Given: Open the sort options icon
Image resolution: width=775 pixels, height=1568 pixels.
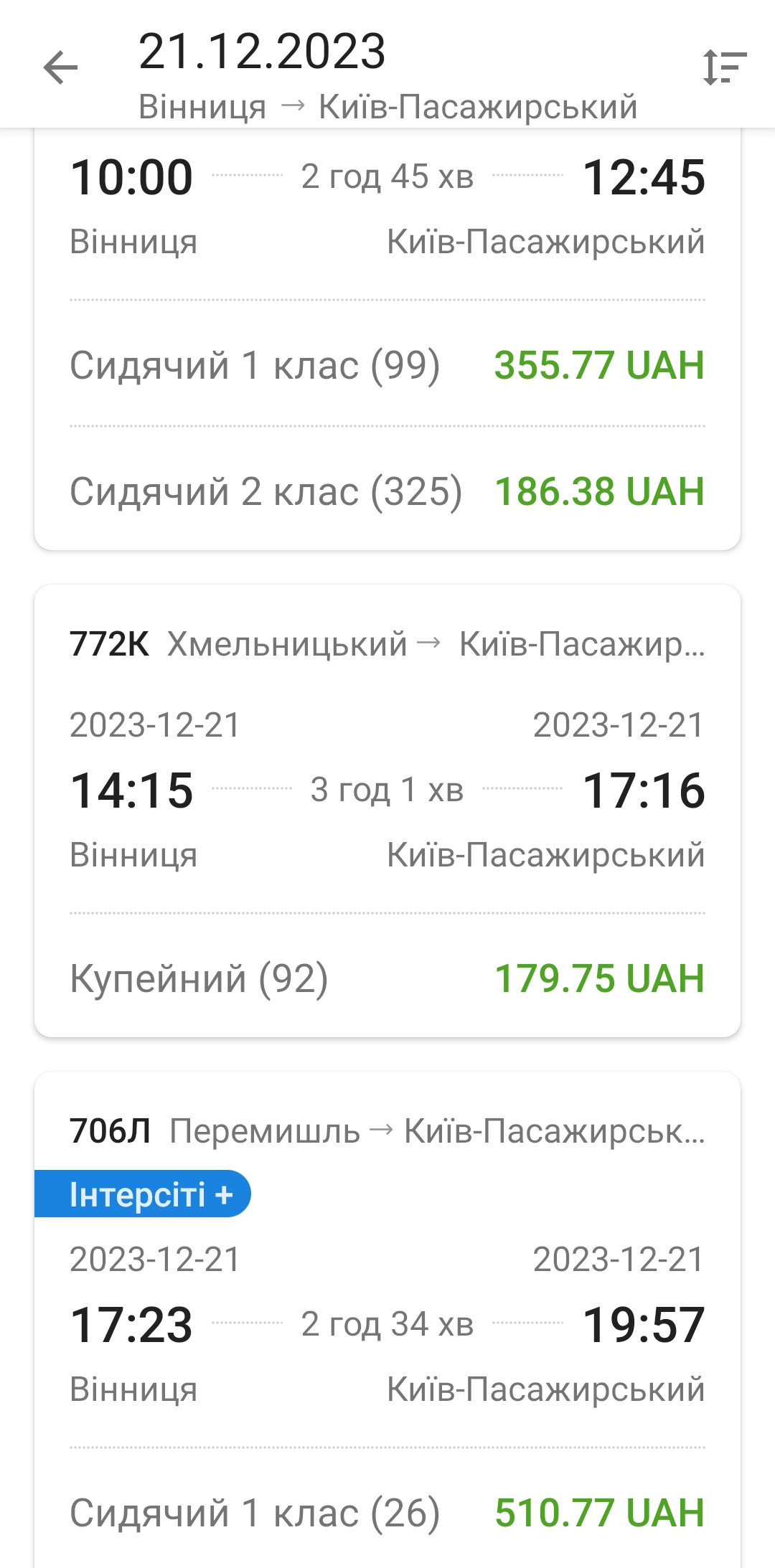Looking at the screenshot, I should [724, 67].
